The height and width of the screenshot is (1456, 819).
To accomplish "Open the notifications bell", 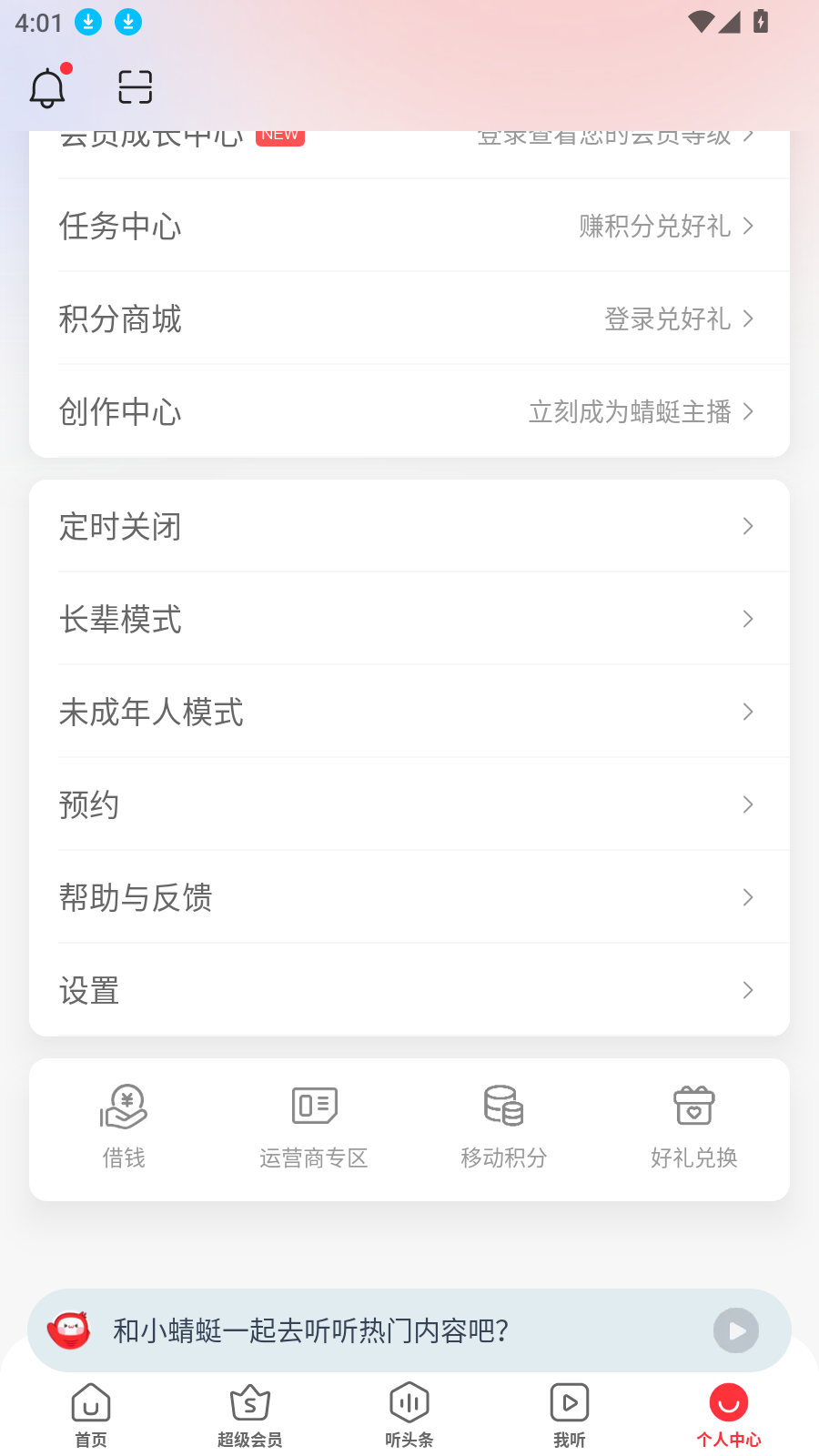I will tap(48, 87).
